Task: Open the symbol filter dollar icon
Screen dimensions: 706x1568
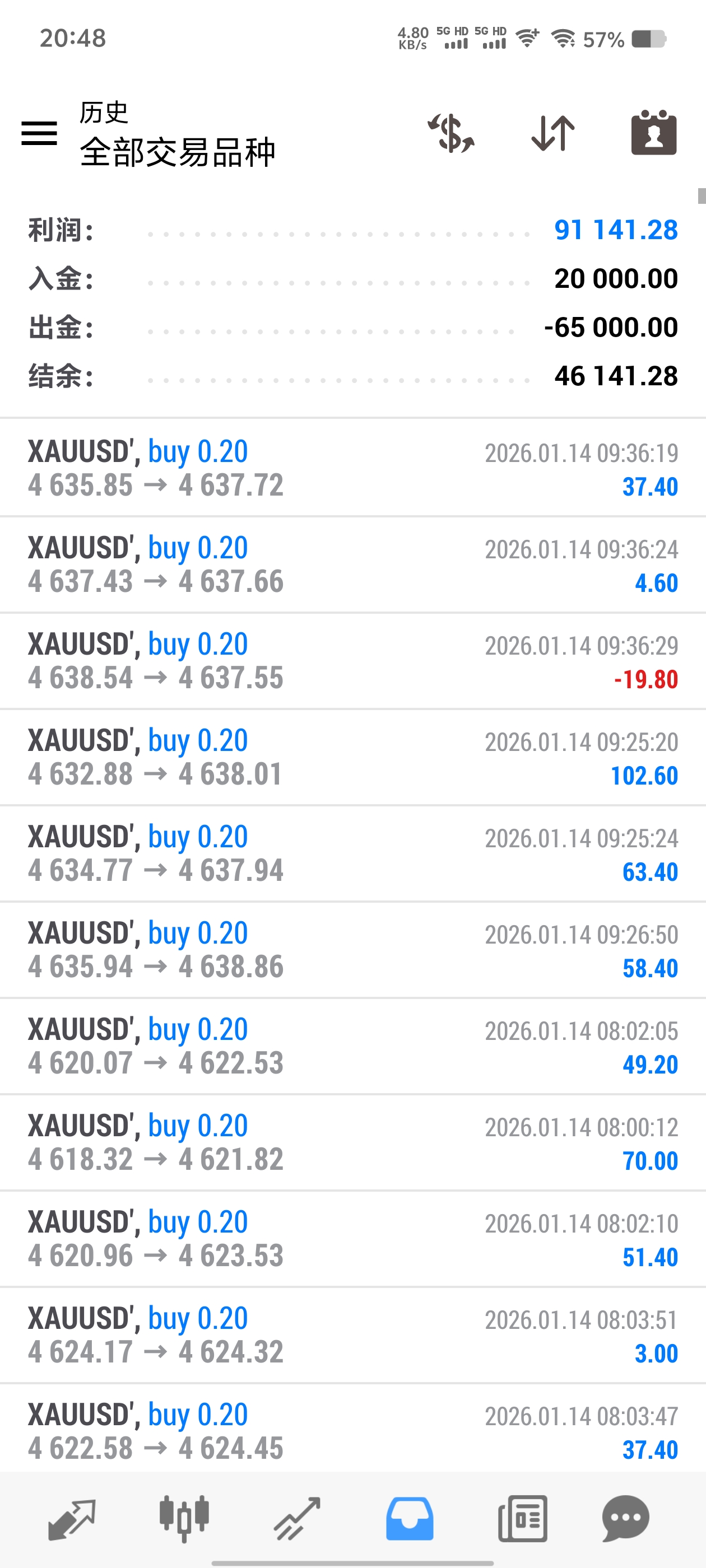Action: coord(450,133)
